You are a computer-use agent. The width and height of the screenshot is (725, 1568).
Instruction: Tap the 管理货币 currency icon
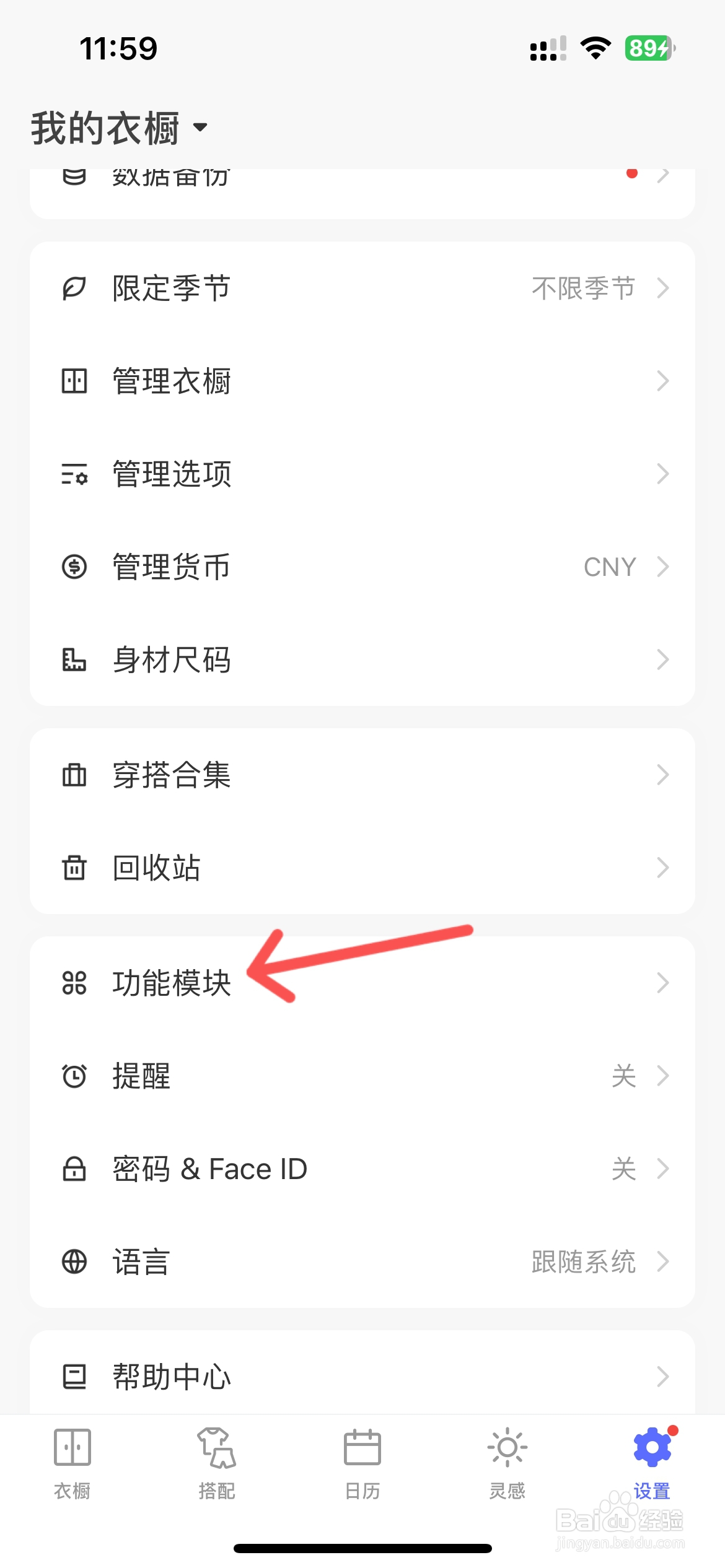point(74,566)
